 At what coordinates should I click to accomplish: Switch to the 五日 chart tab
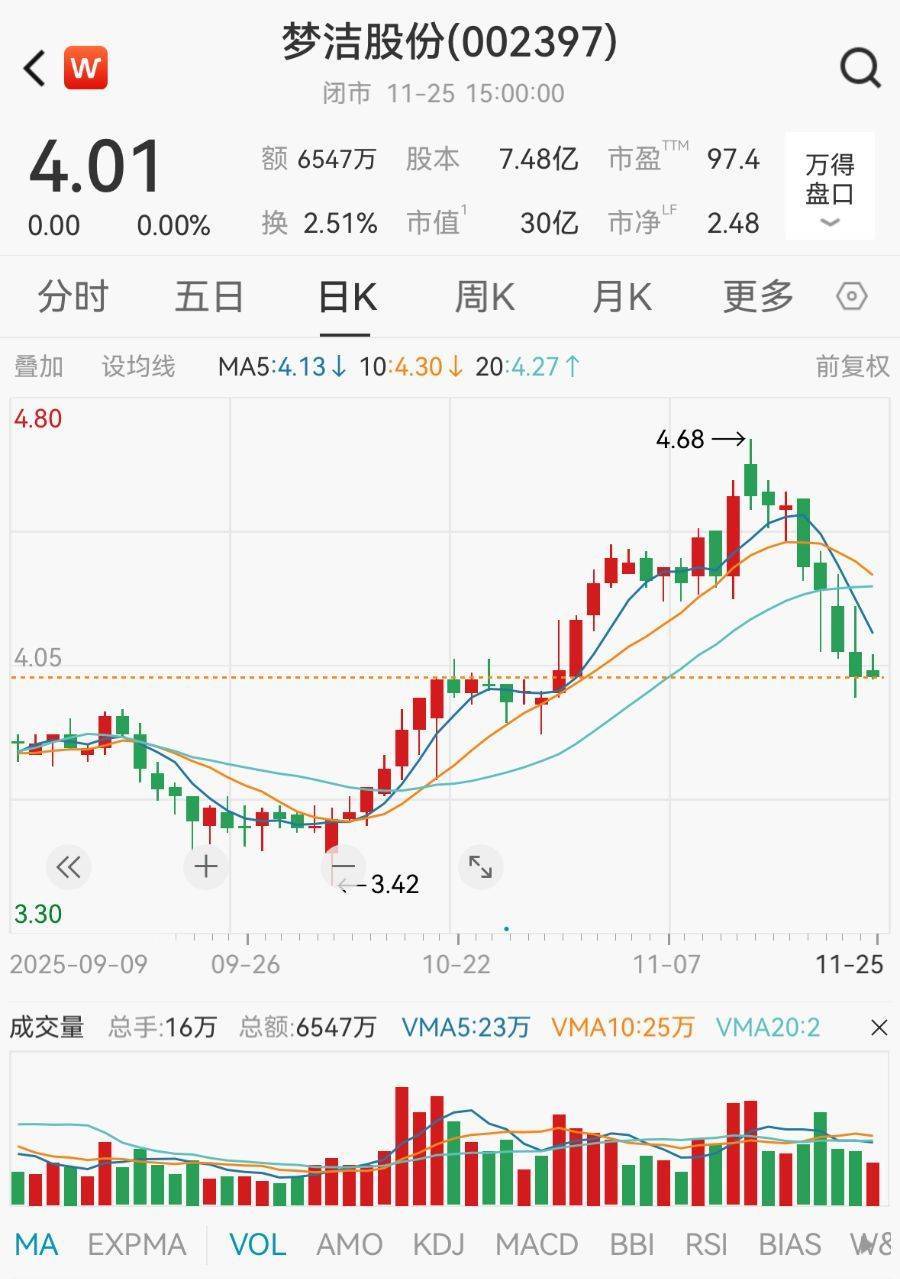(209, 297)
